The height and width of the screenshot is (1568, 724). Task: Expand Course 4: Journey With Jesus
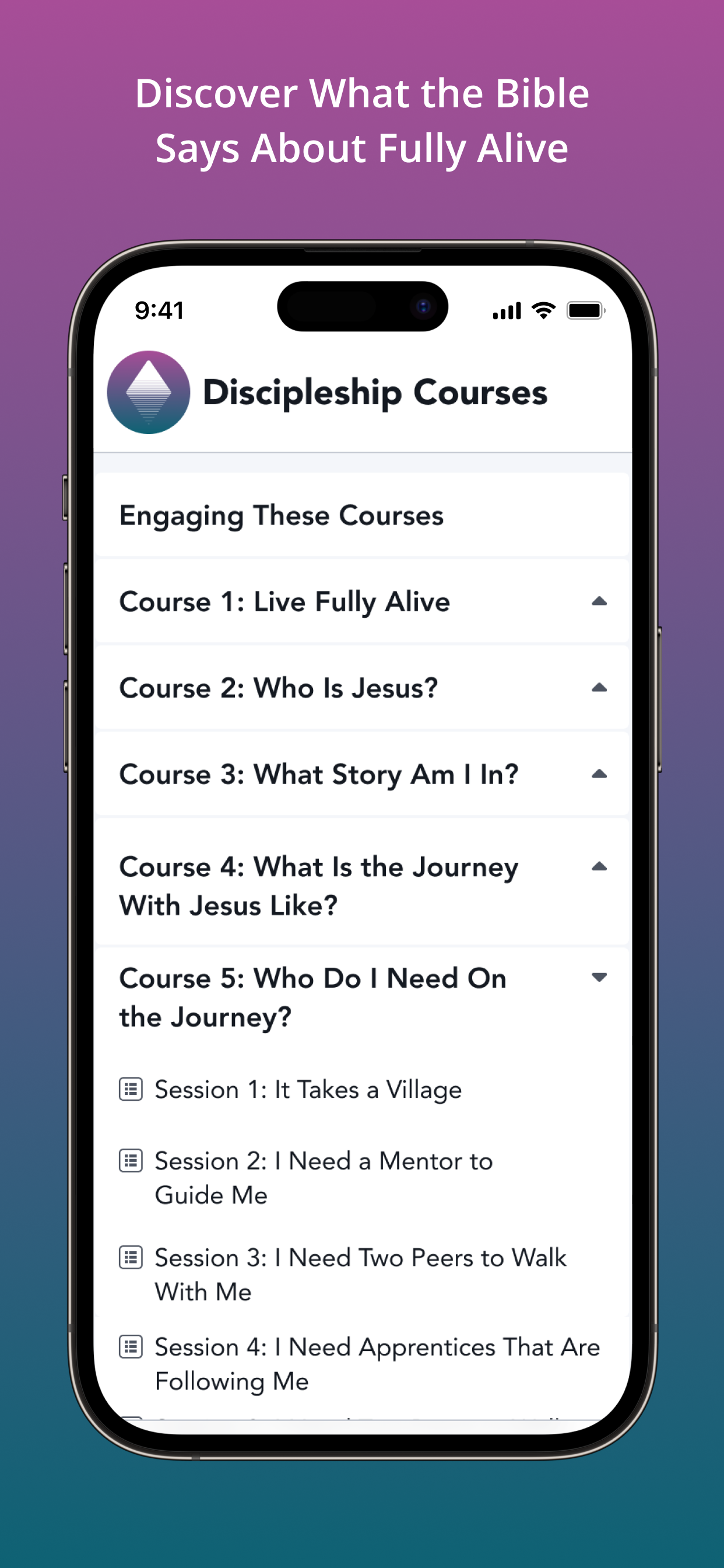(x=599, y=866)
